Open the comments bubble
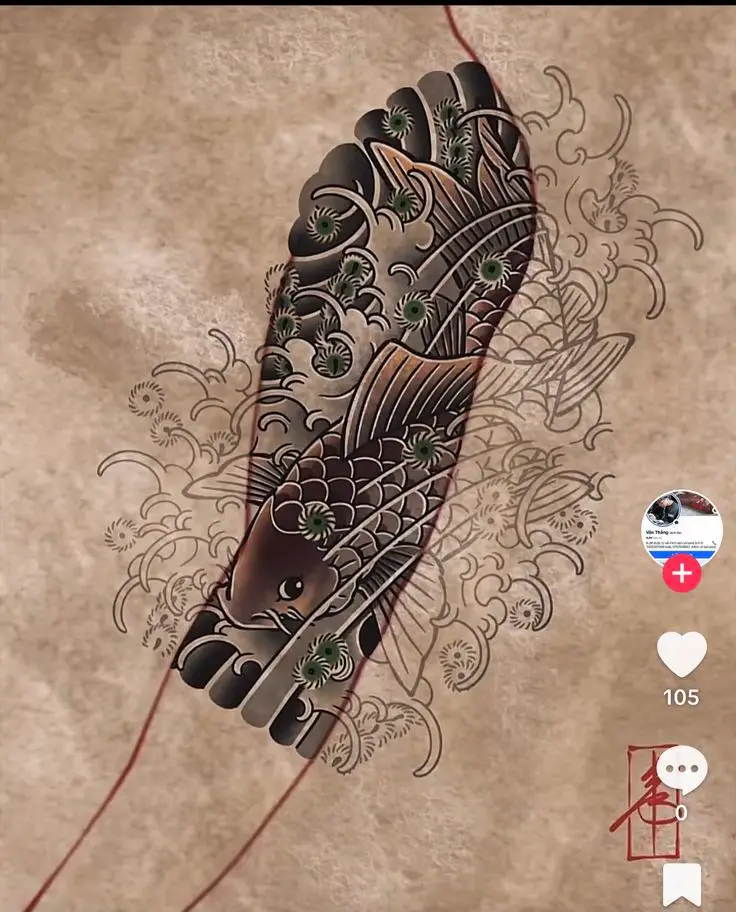This screenshot has width=736, height=912. click(682, 770)
